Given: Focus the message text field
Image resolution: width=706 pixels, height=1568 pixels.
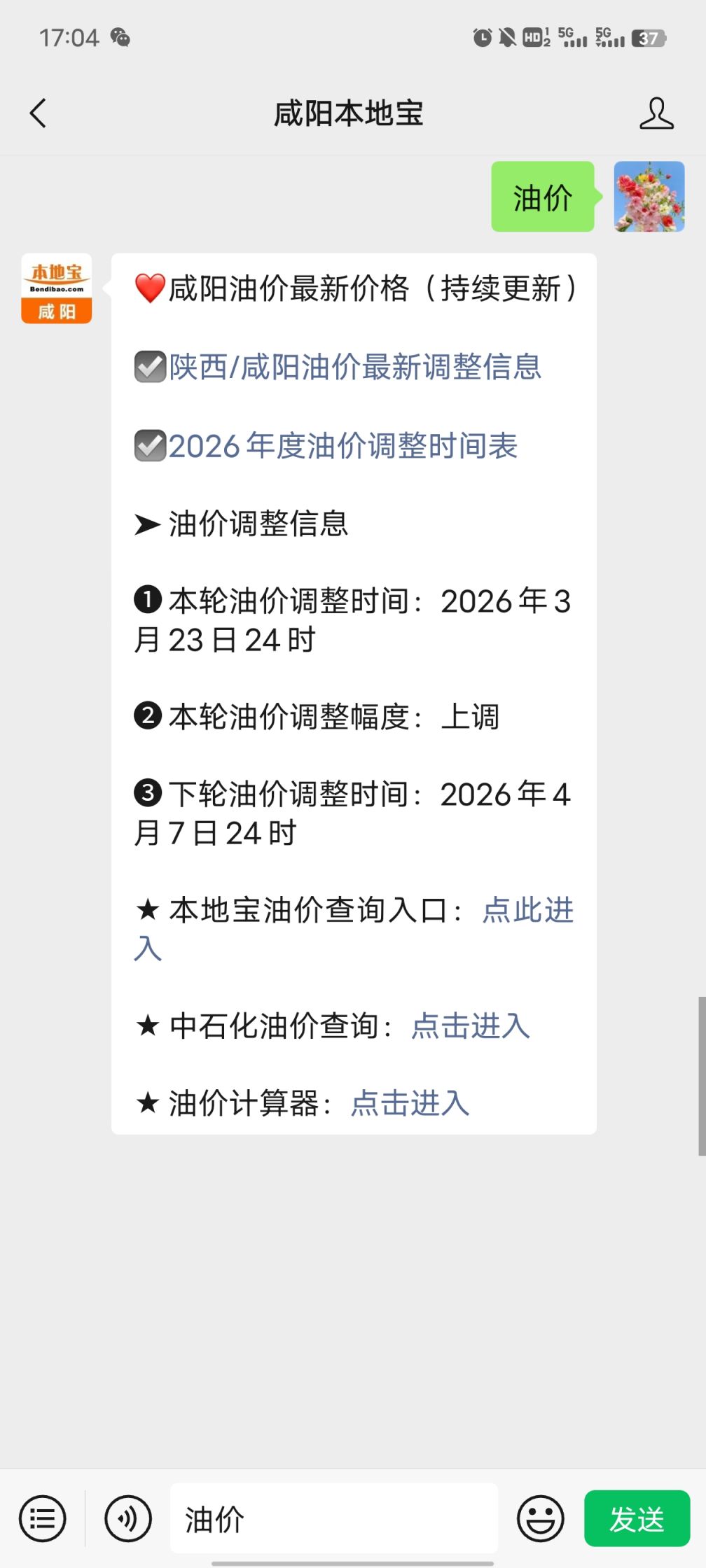Looking at the screenshot, I should pyautogui.click(x=333, y=1519).
